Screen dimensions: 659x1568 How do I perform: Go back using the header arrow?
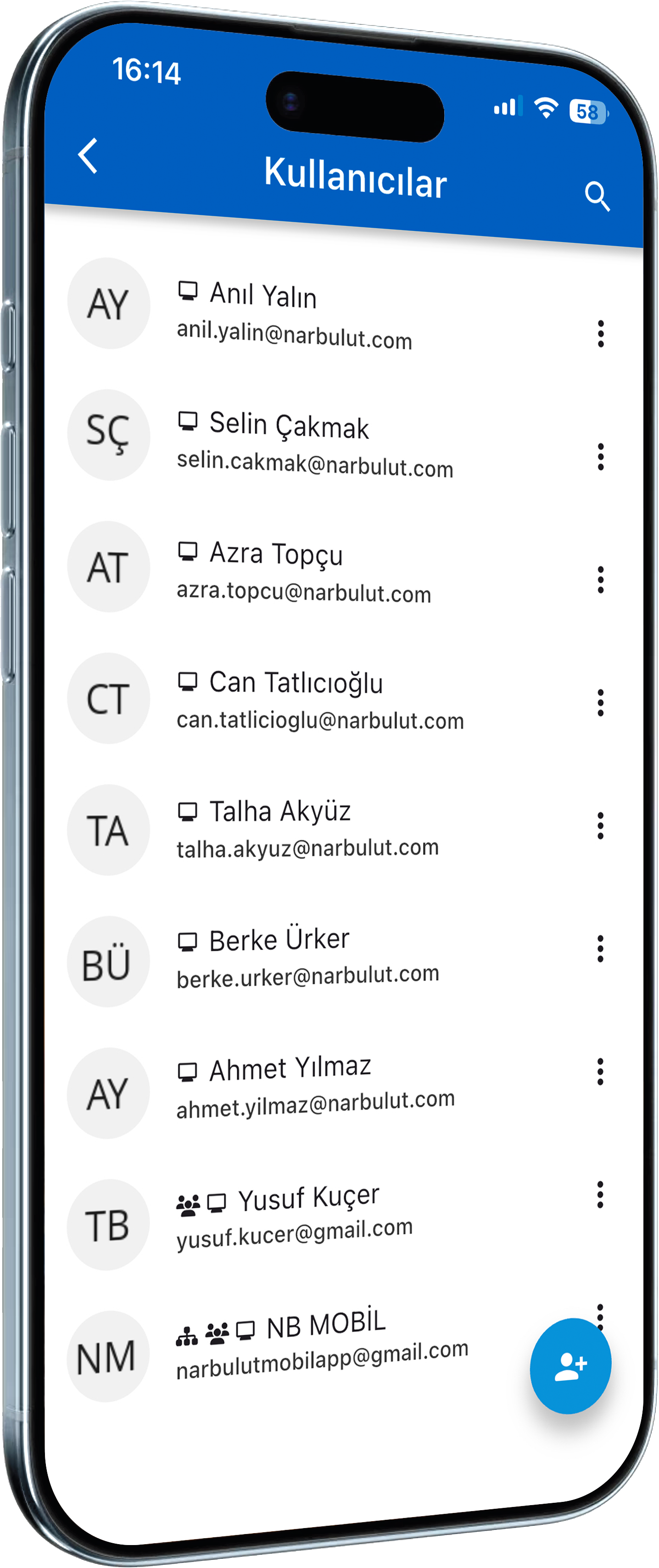tap(88, 156)
